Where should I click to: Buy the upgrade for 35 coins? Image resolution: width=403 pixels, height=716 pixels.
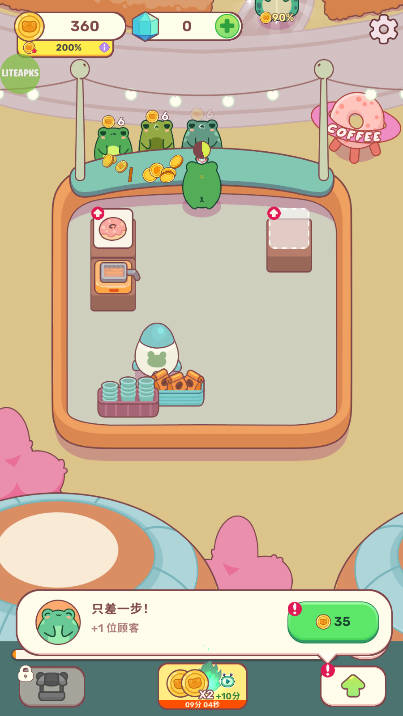[x=333, y=621]
